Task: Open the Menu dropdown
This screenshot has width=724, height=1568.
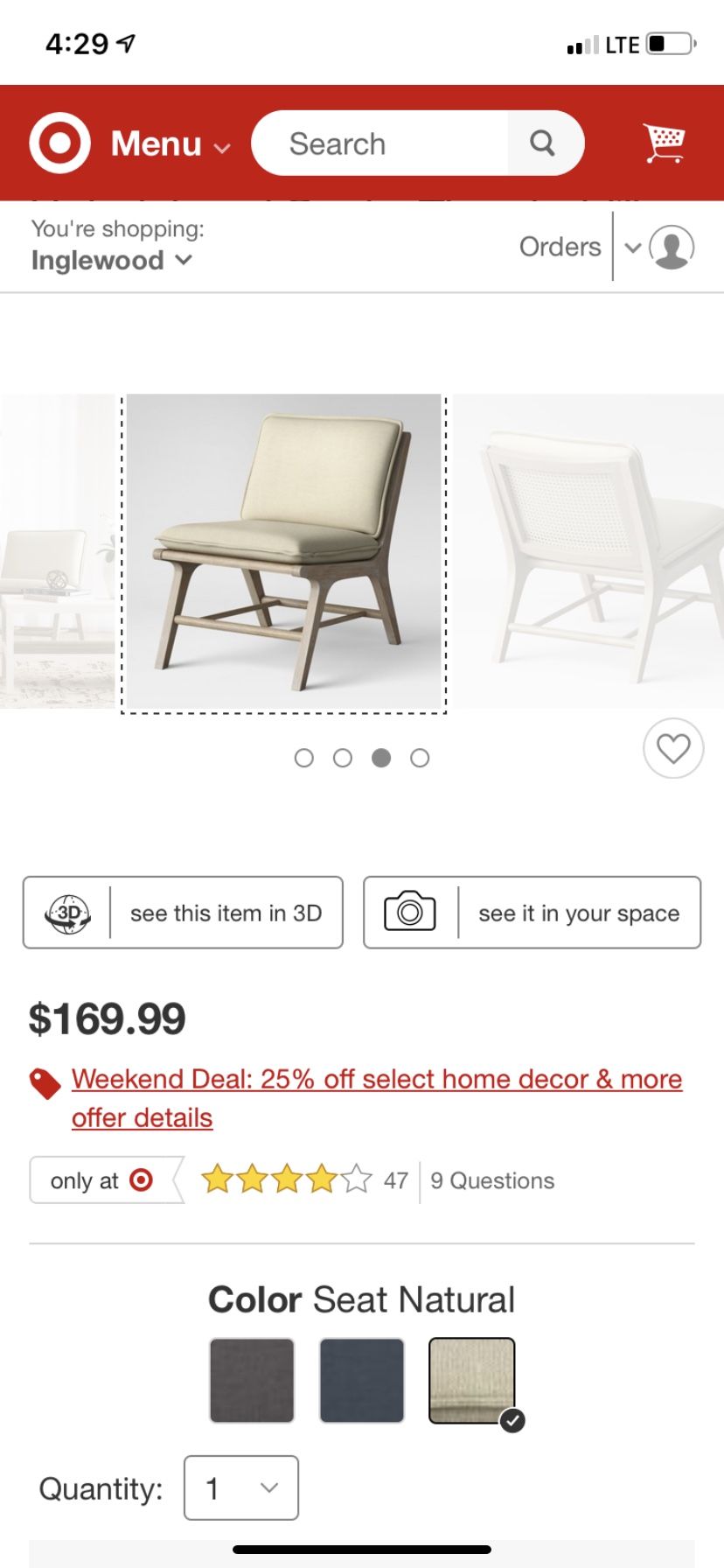Action: pyautogui.click(x=171, y=143)
